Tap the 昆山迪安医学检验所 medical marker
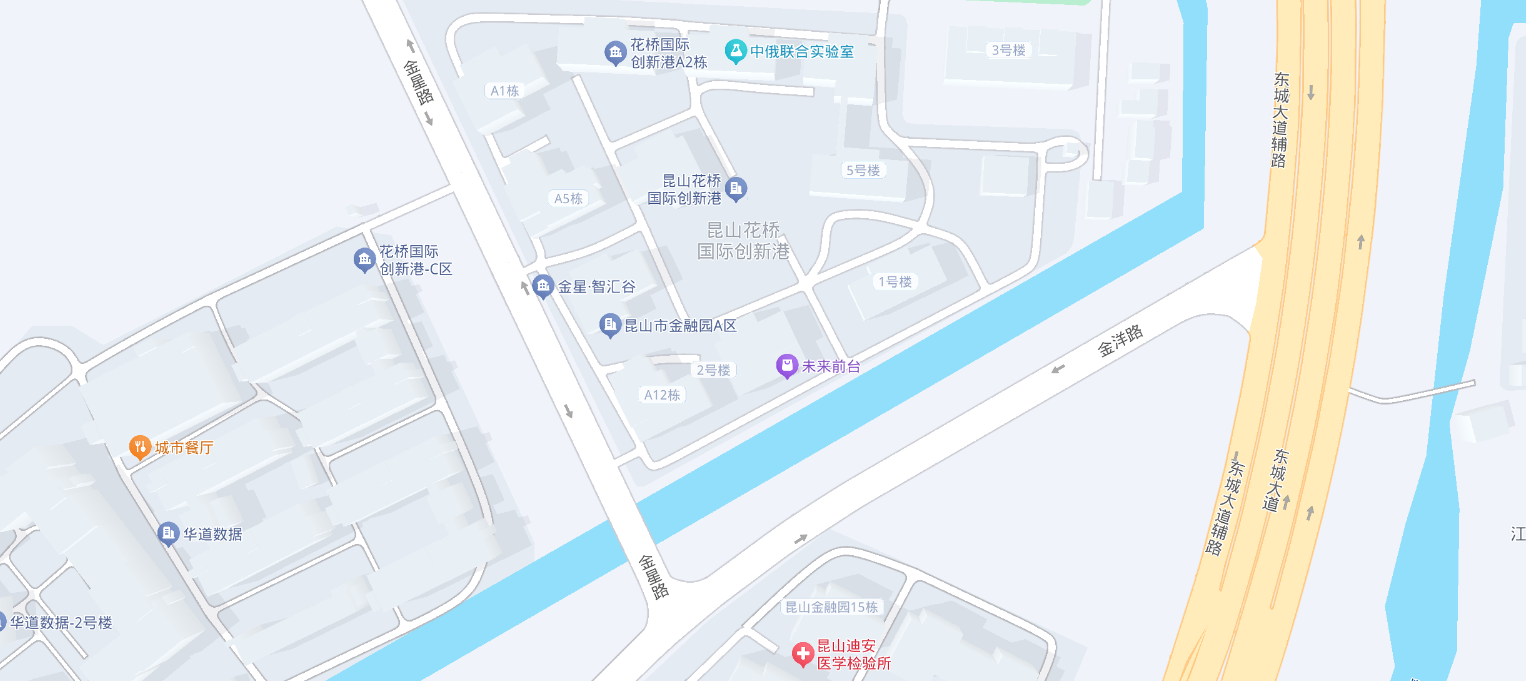Screen dimensions: 1526x681 802,654
